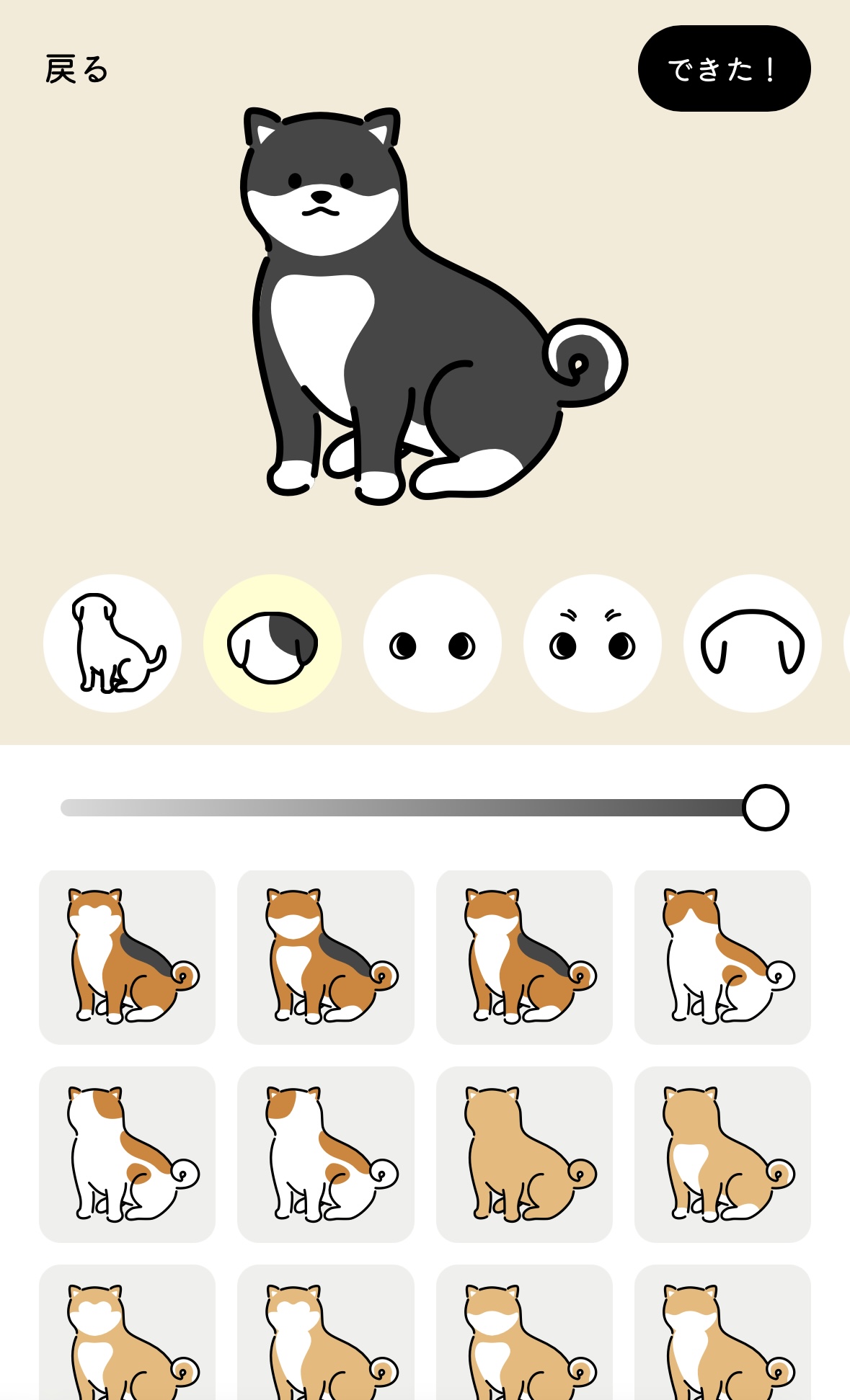
Task: Select the body pose category
Action: (x=112, y=643)
